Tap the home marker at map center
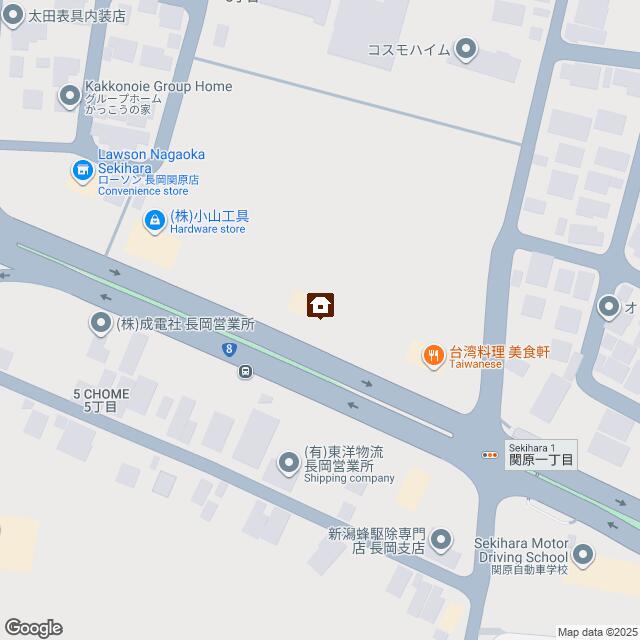This screenshot has height=640, width=640. (320, 305)
